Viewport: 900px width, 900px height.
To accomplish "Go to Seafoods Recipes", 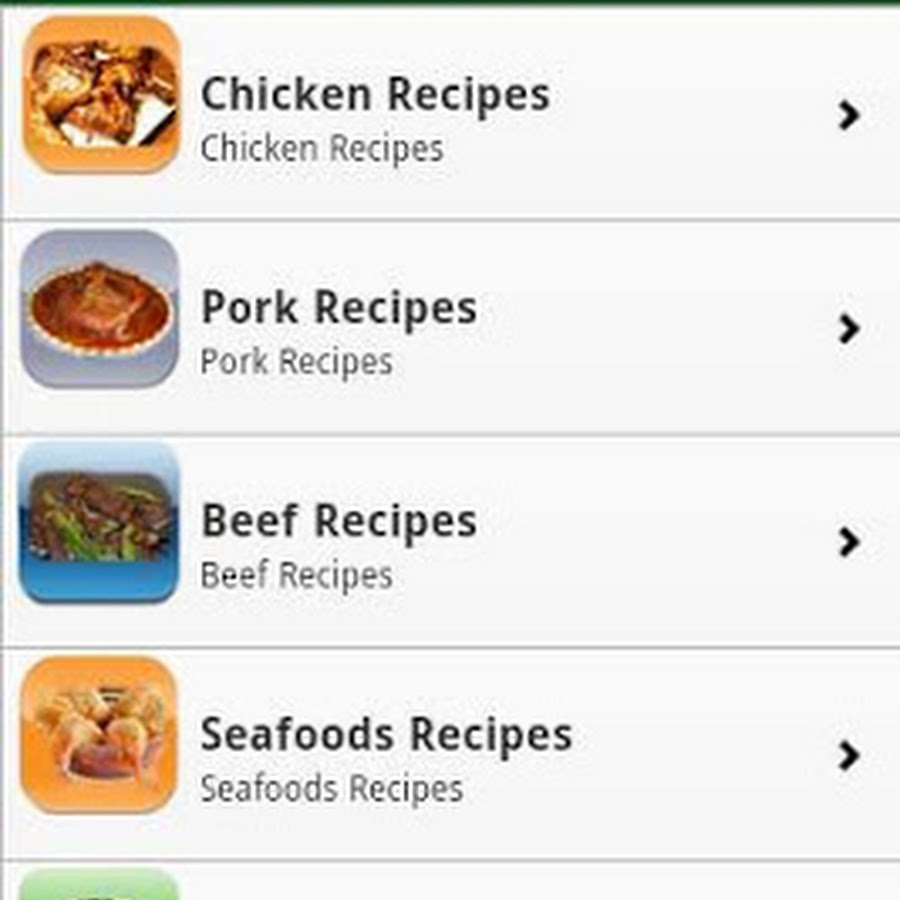I will tap(385, 755).
